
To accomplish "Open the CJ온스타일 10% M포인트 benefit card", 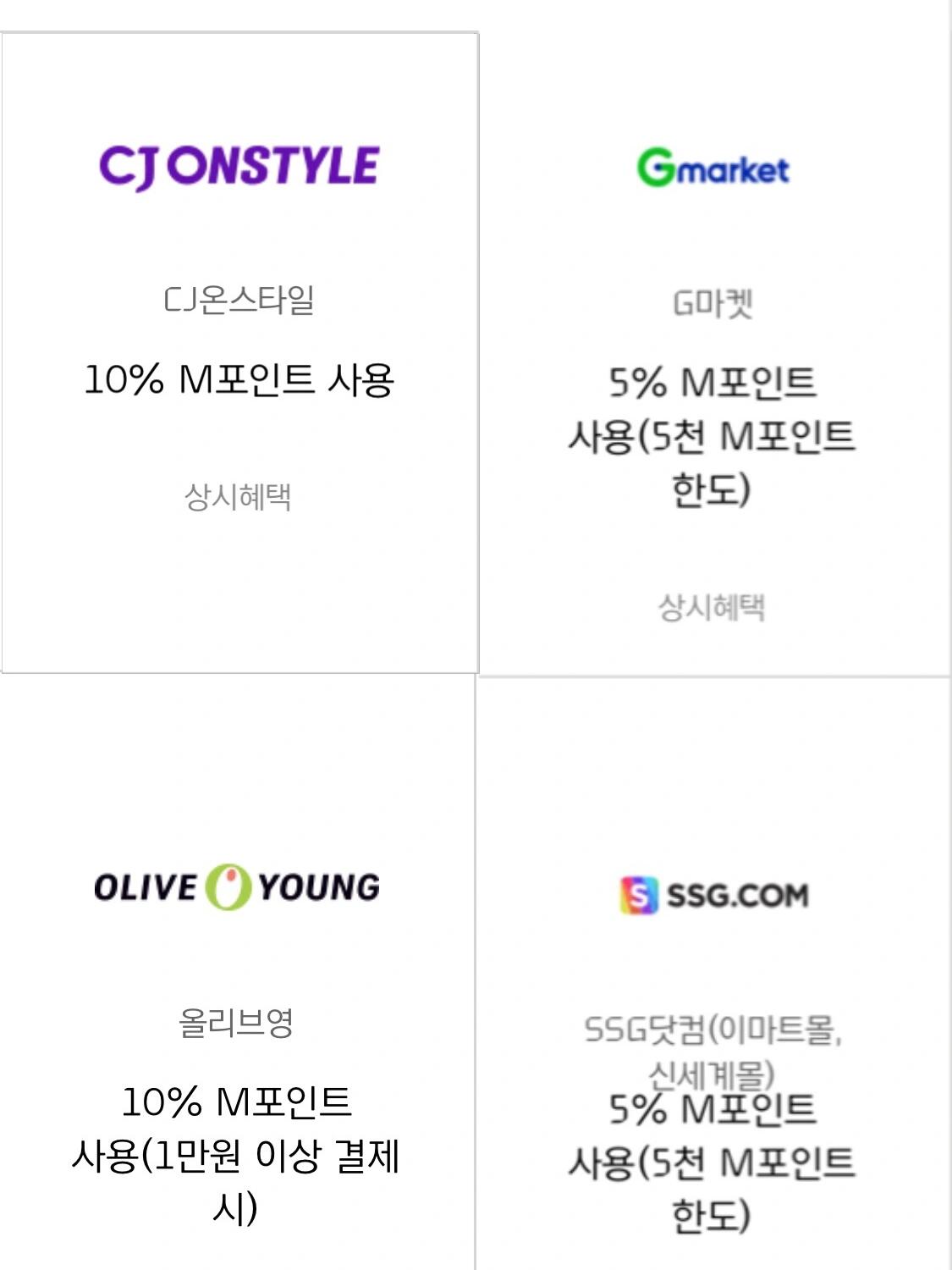I will (x=239, y=352).
